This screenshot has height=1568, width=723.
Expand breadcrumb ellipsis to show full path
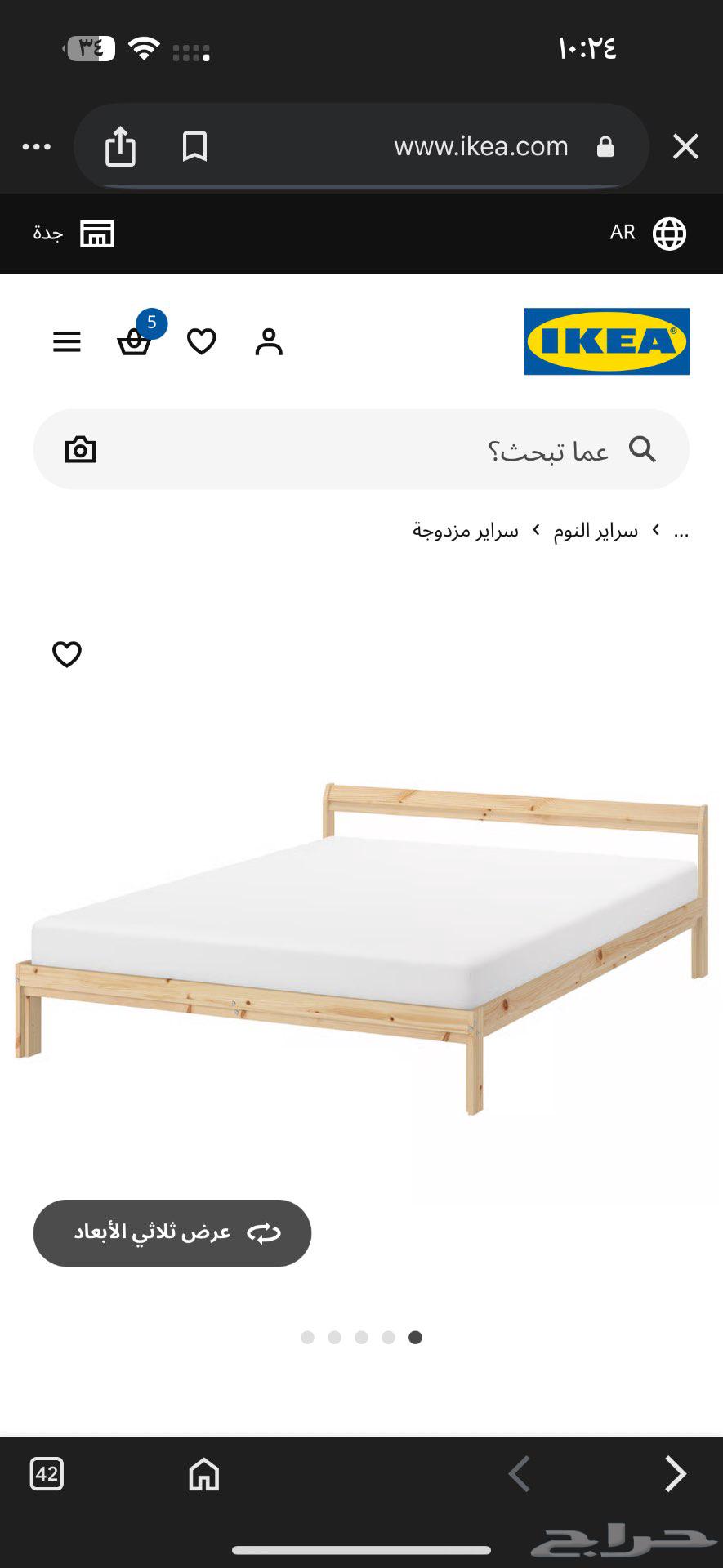click(681, 529)
